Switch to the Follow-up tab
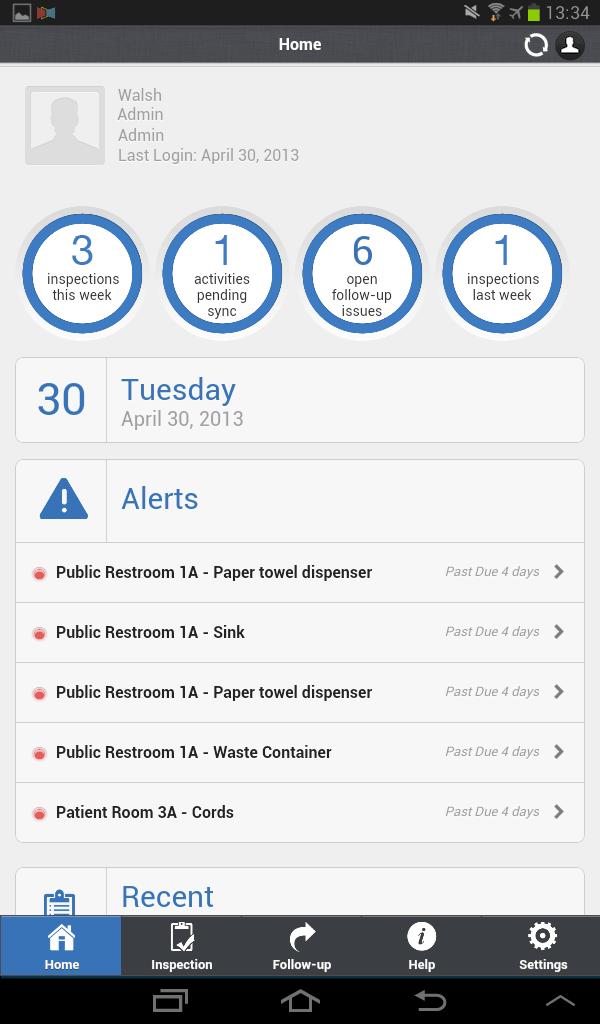Screen dimensions: 600x1024 click(x=301, y=946)
